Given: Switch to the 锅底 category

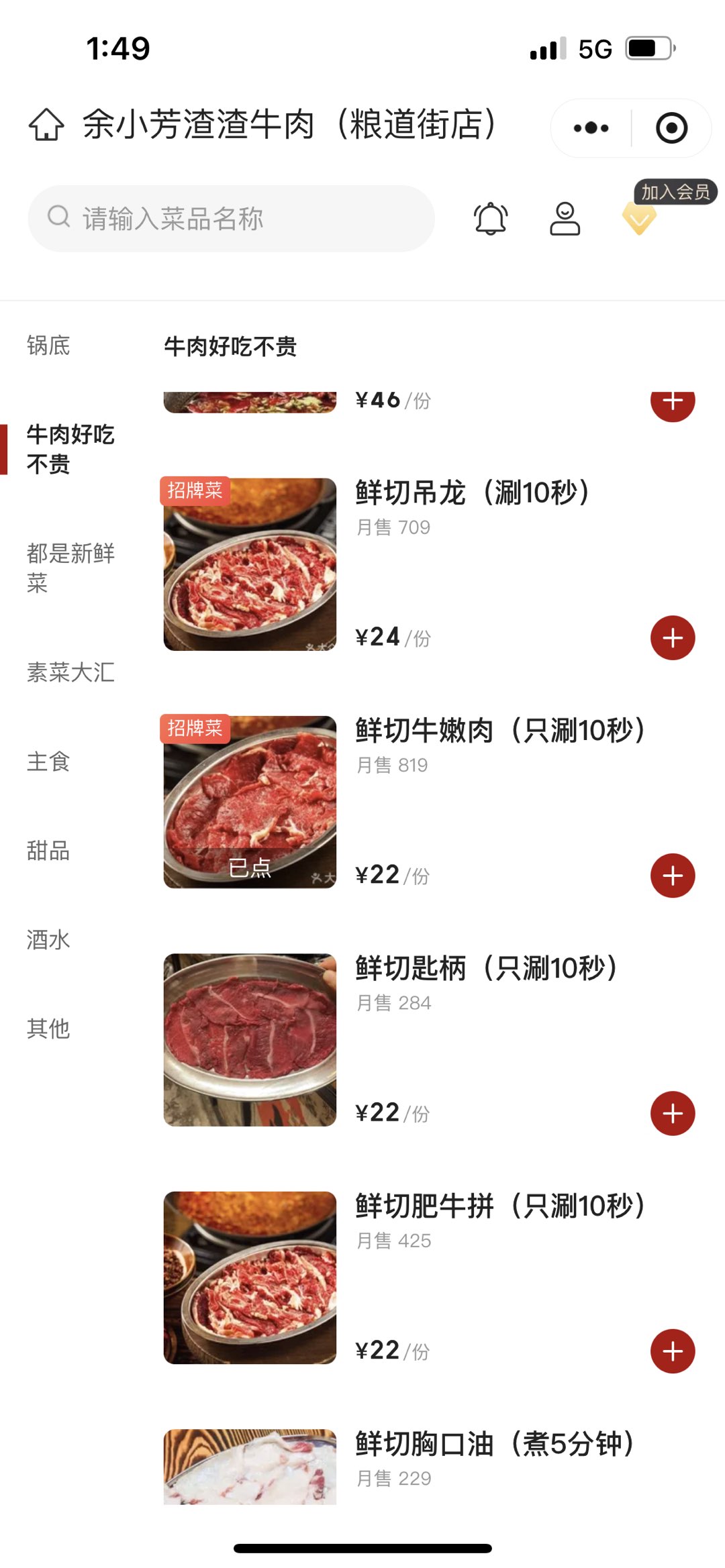Looking at the screenshot, I should (x=48, y=346).
